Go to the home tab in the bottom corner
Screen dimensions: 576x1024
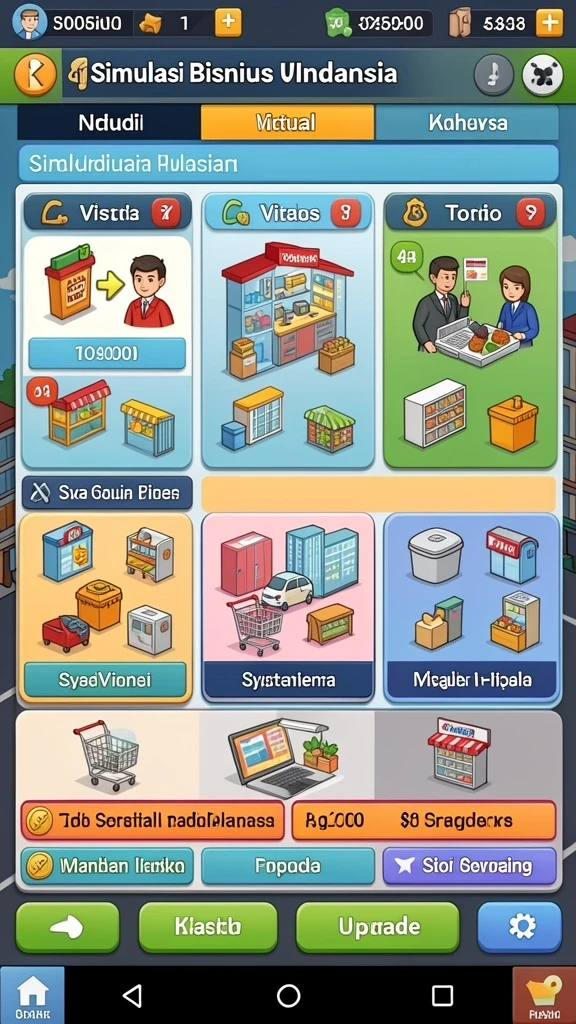[32, 995]
